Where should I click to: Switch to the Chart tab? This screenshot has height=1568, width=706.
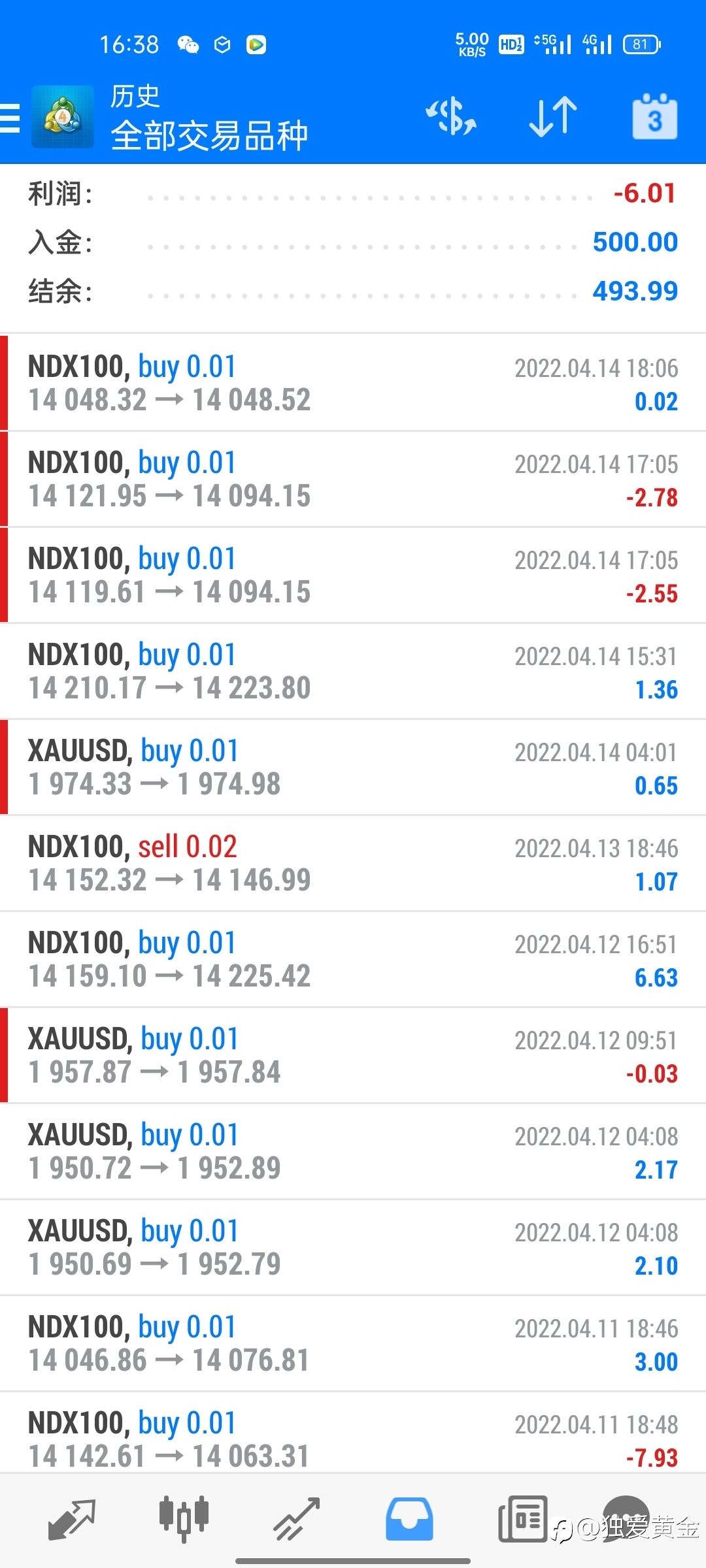(184, 1519)
